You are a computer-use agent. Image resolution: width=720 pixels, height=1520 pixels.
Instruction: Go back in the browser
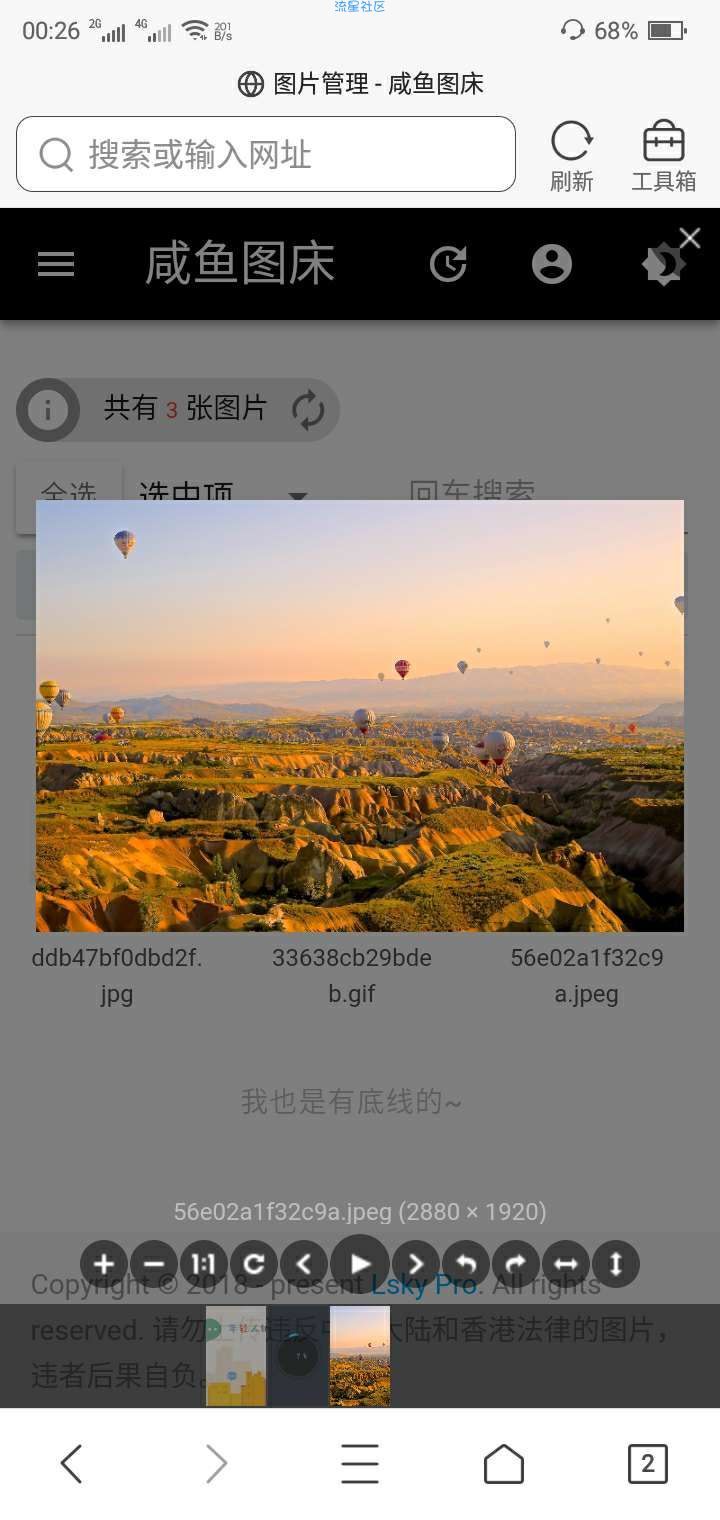[71, 1464]
